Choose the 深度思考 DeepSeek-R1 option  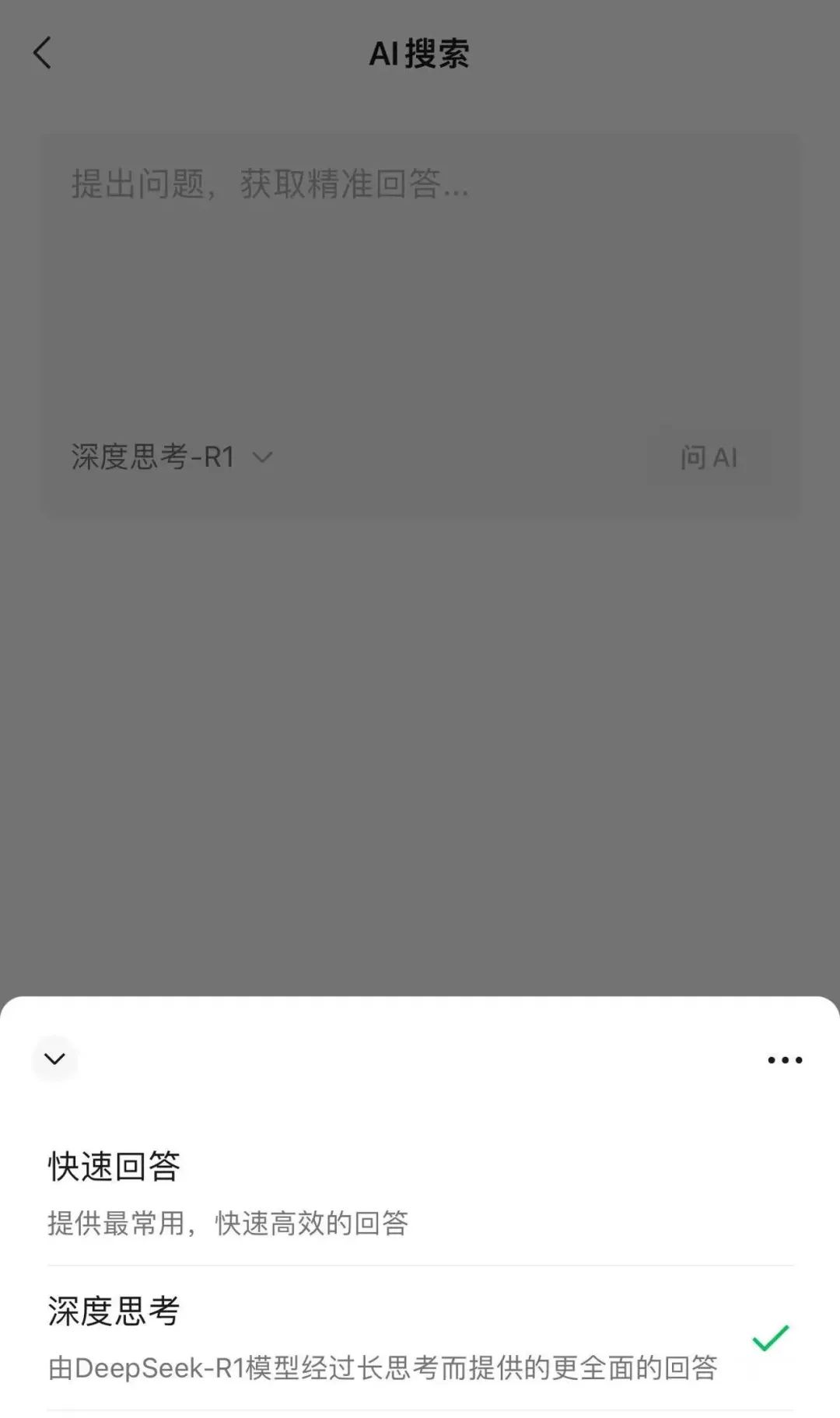[420, 1338]
